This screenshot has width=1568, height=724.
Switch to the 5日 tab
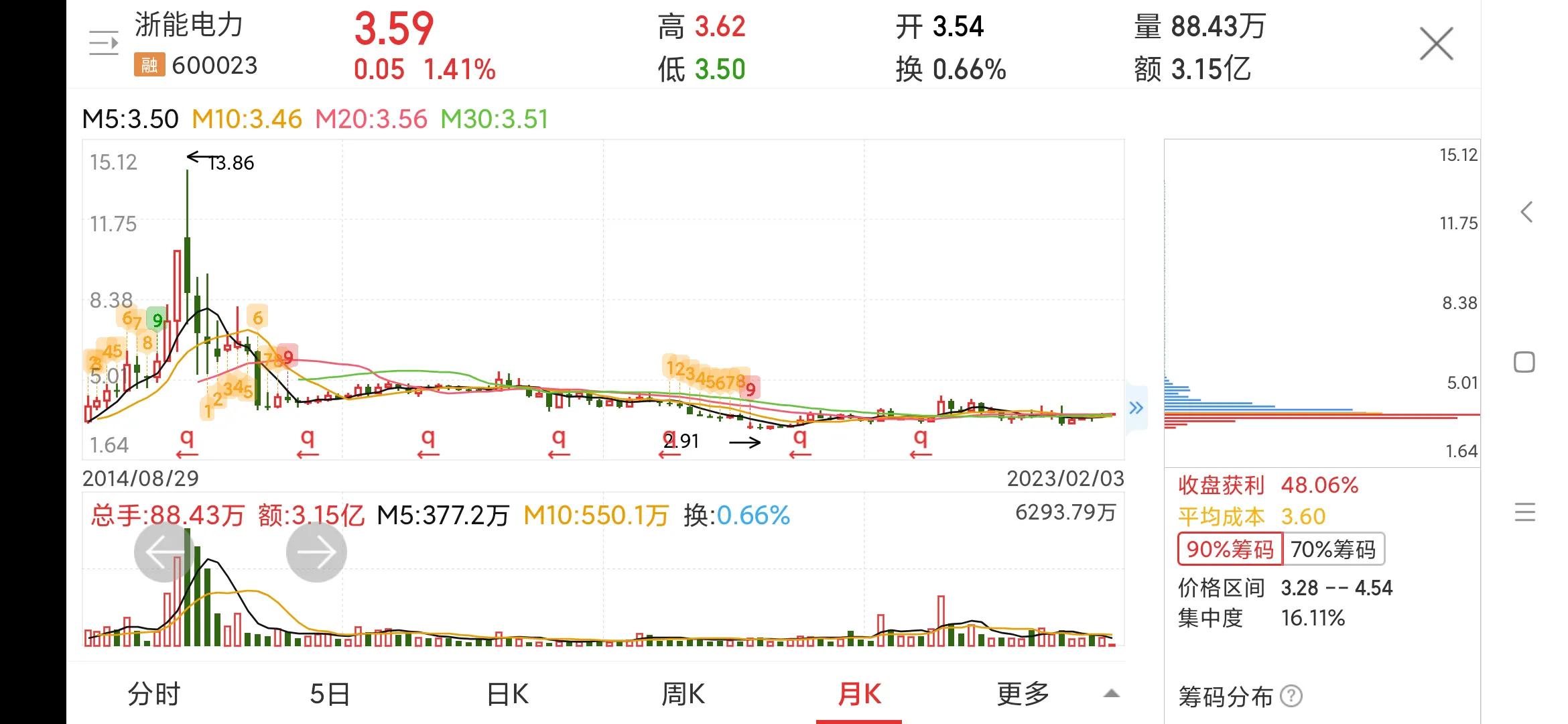pyautogui.click(x=330, y=694)
